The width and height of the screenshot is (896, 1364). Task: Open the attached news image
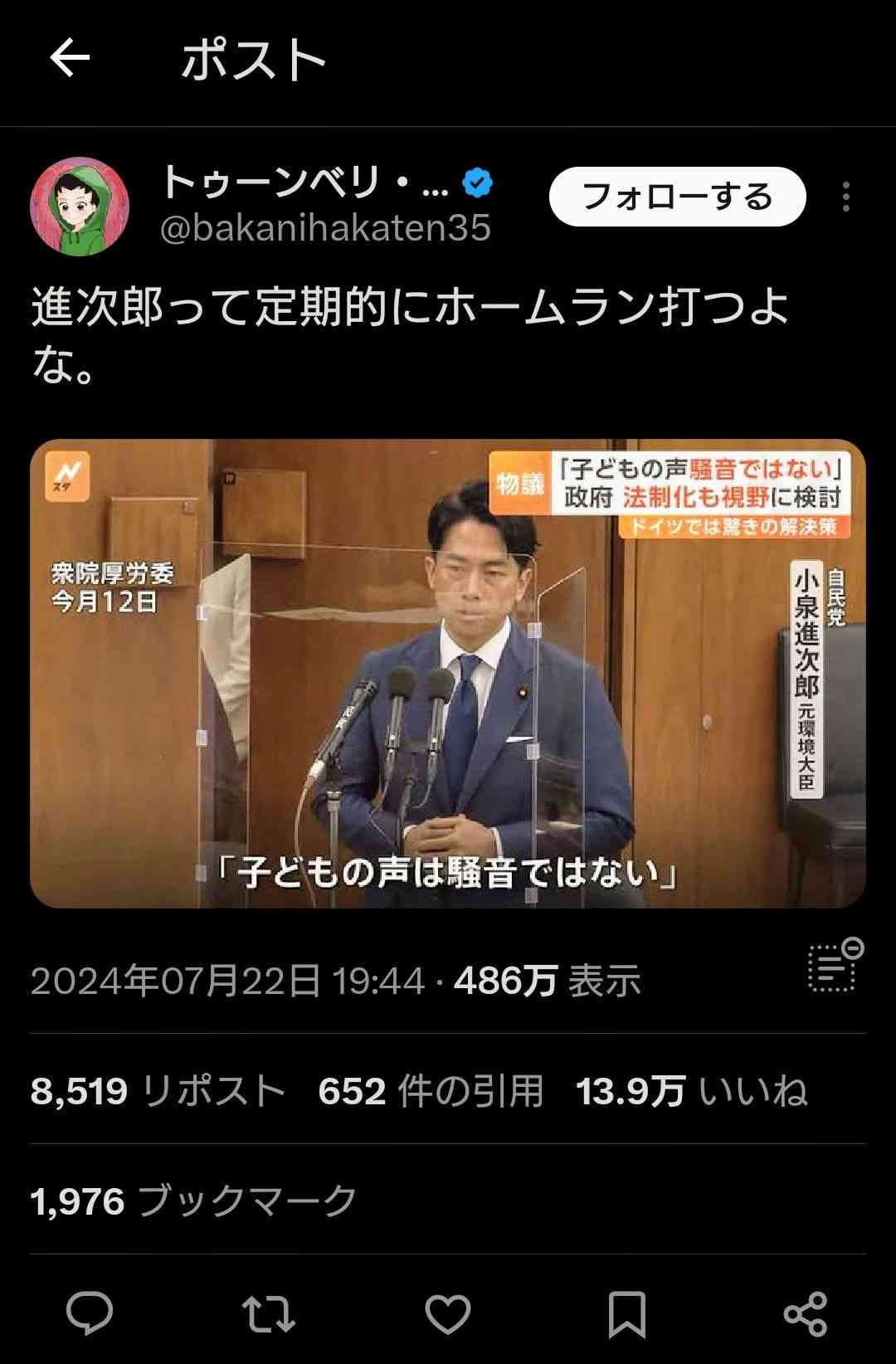tap(448, 673)
